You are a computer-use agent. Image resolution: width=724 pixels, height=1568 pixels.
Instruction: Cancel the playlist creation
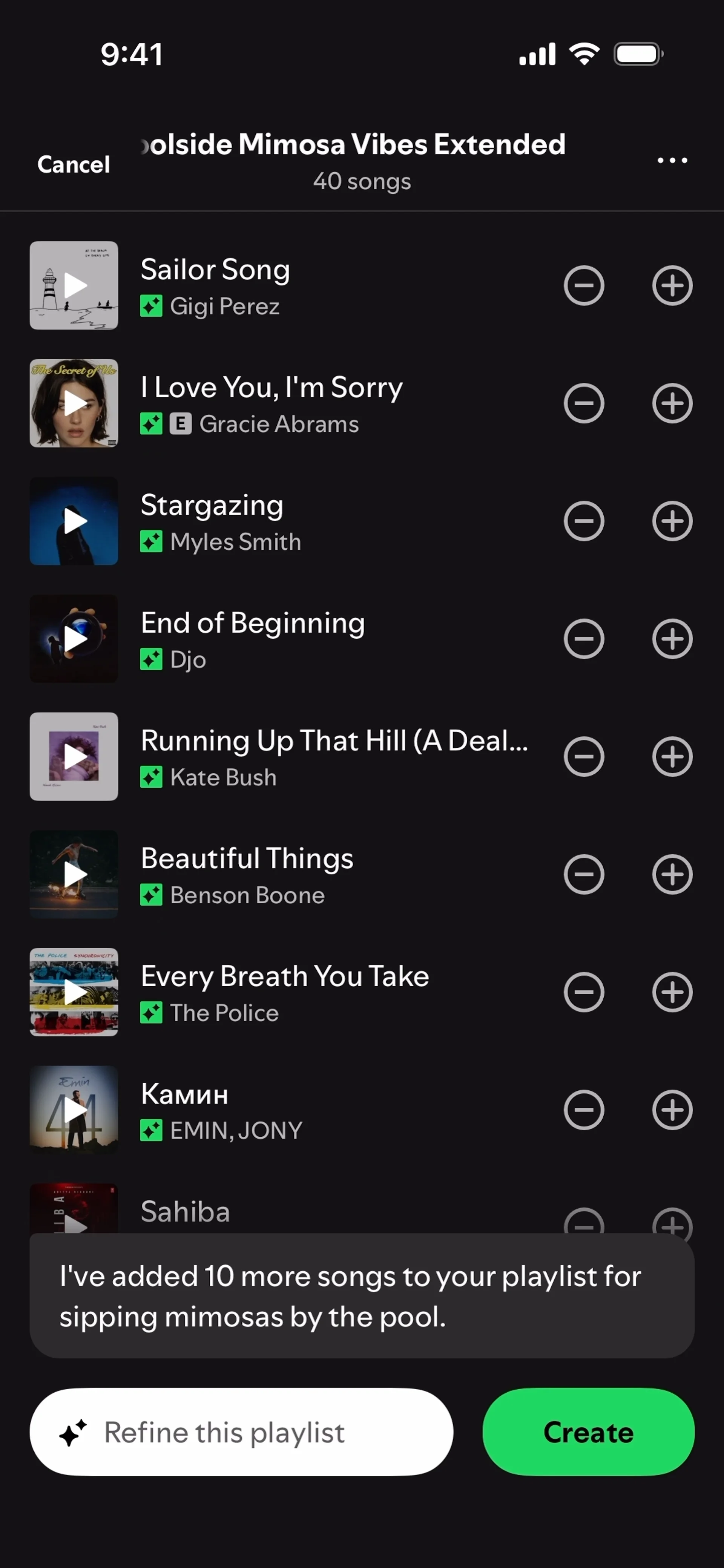(x=74, y=164)
